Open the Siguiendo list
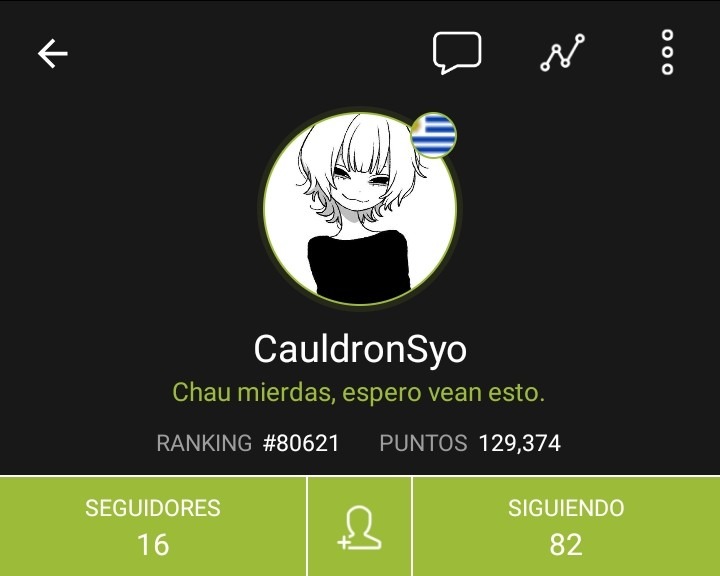Viewport: 720px width, 576px height. (x=566, y=526)
